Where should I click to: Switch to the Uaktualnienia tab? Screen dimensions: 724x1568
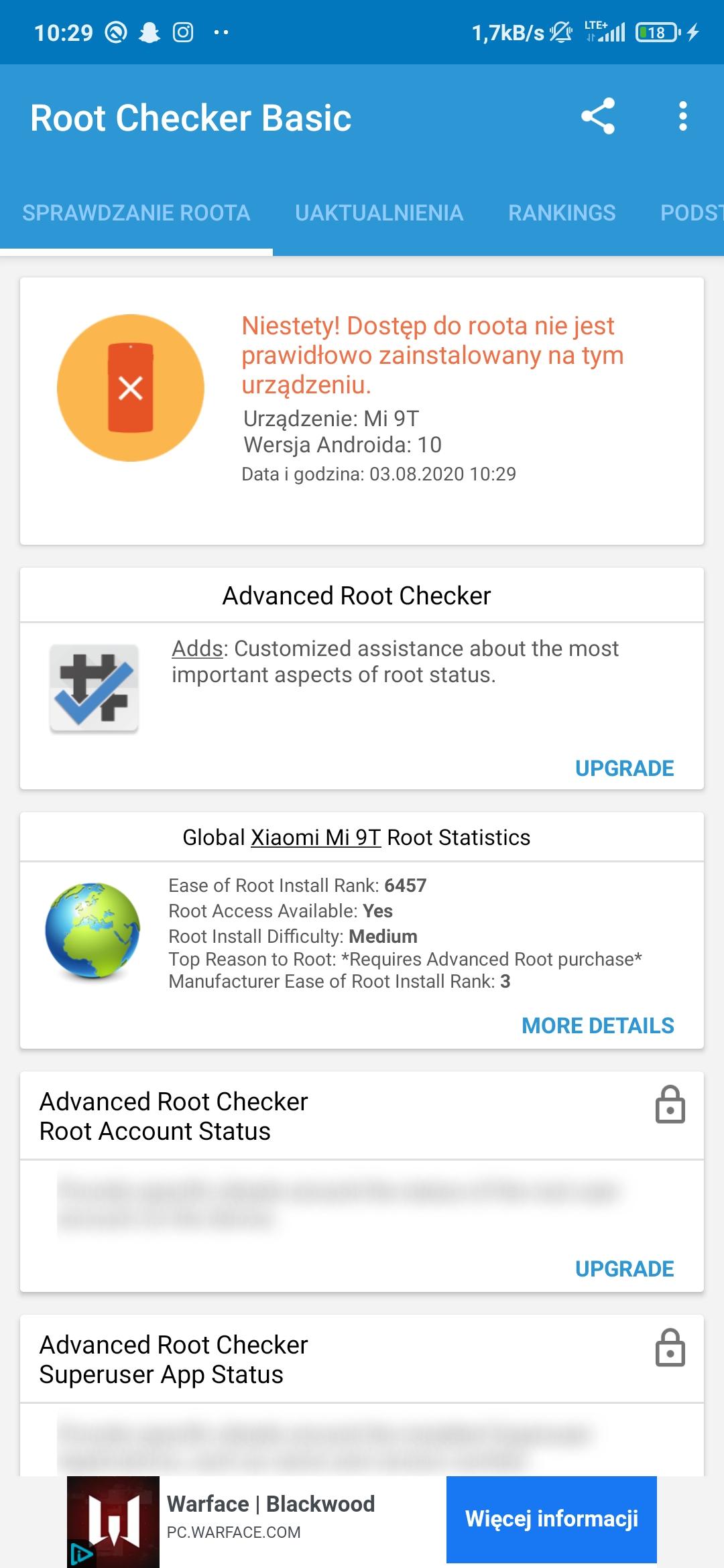click(x=379, y=213)
